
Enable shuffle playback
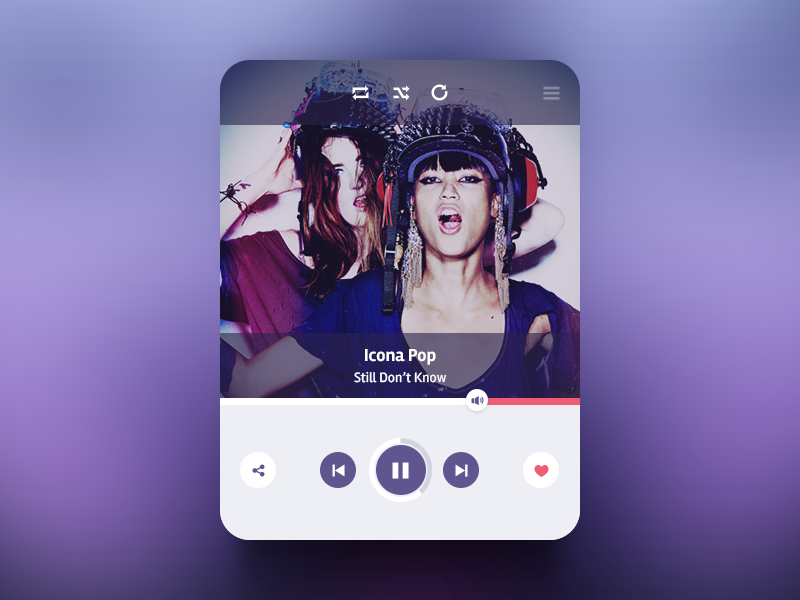coord(401,93)
